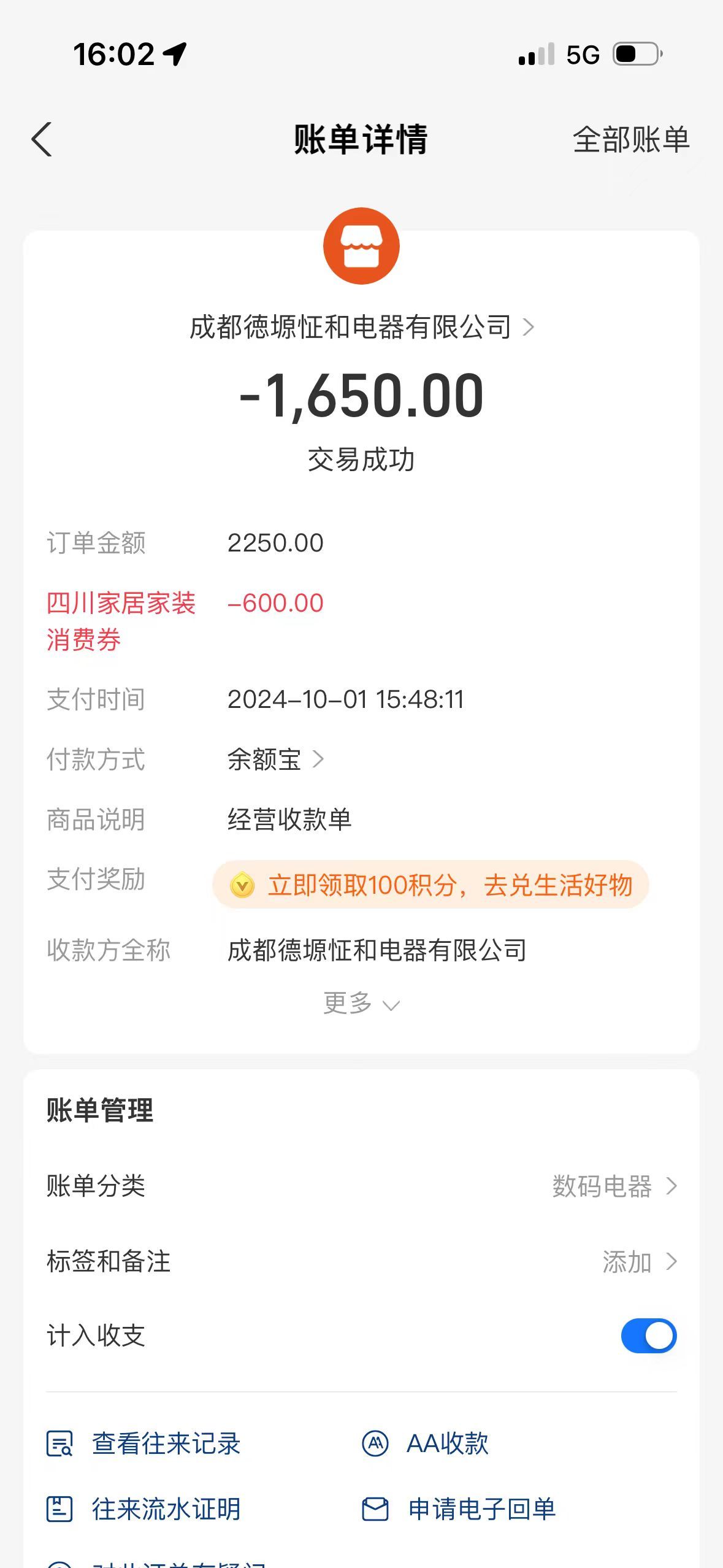
Task: Request 申请电子回单
Action: point(459,1509)
